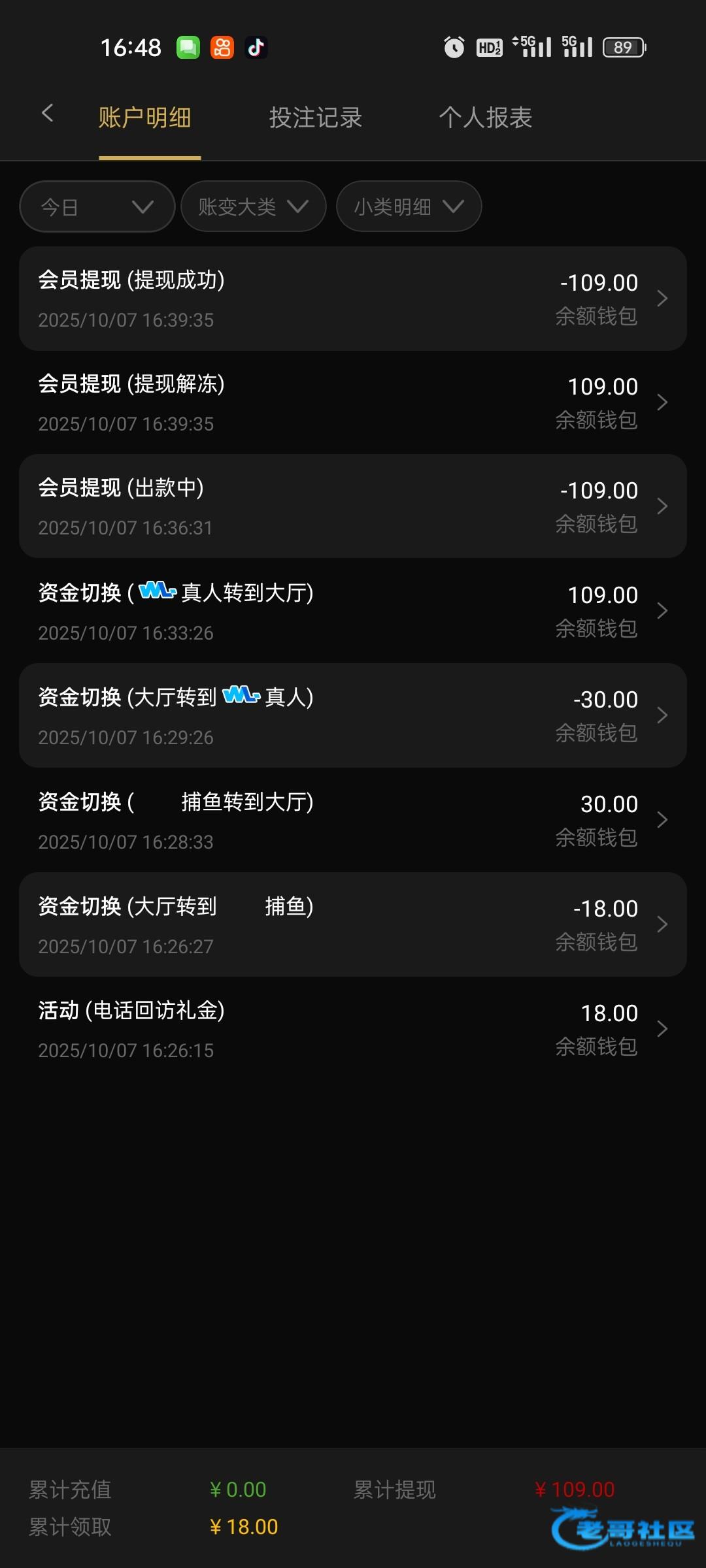Select the 账户明细 tab
The height and width of the screenshot is (1568, 706).
(145, 118)
